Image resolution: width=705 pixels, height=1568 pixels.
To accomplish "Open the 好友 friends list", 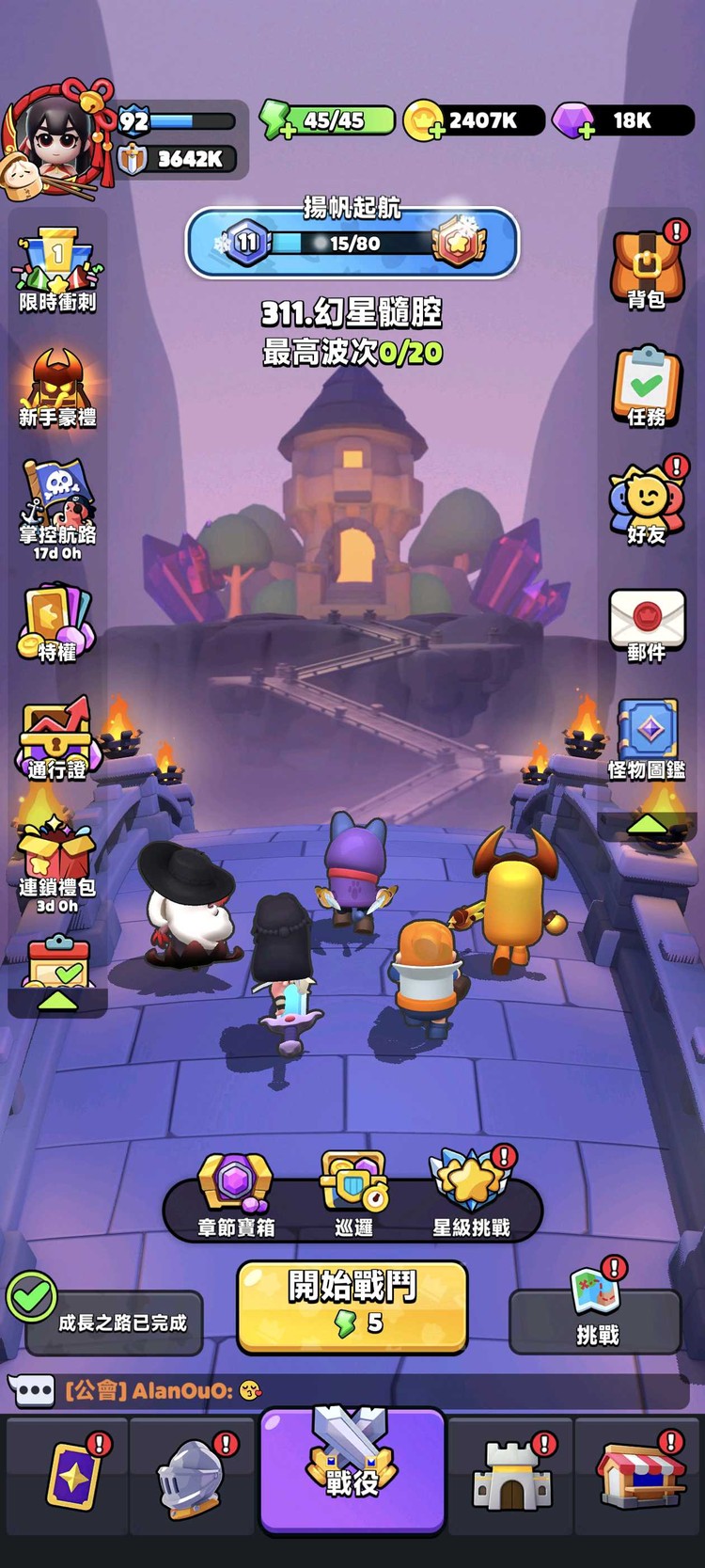I will (x=646, y=503).
